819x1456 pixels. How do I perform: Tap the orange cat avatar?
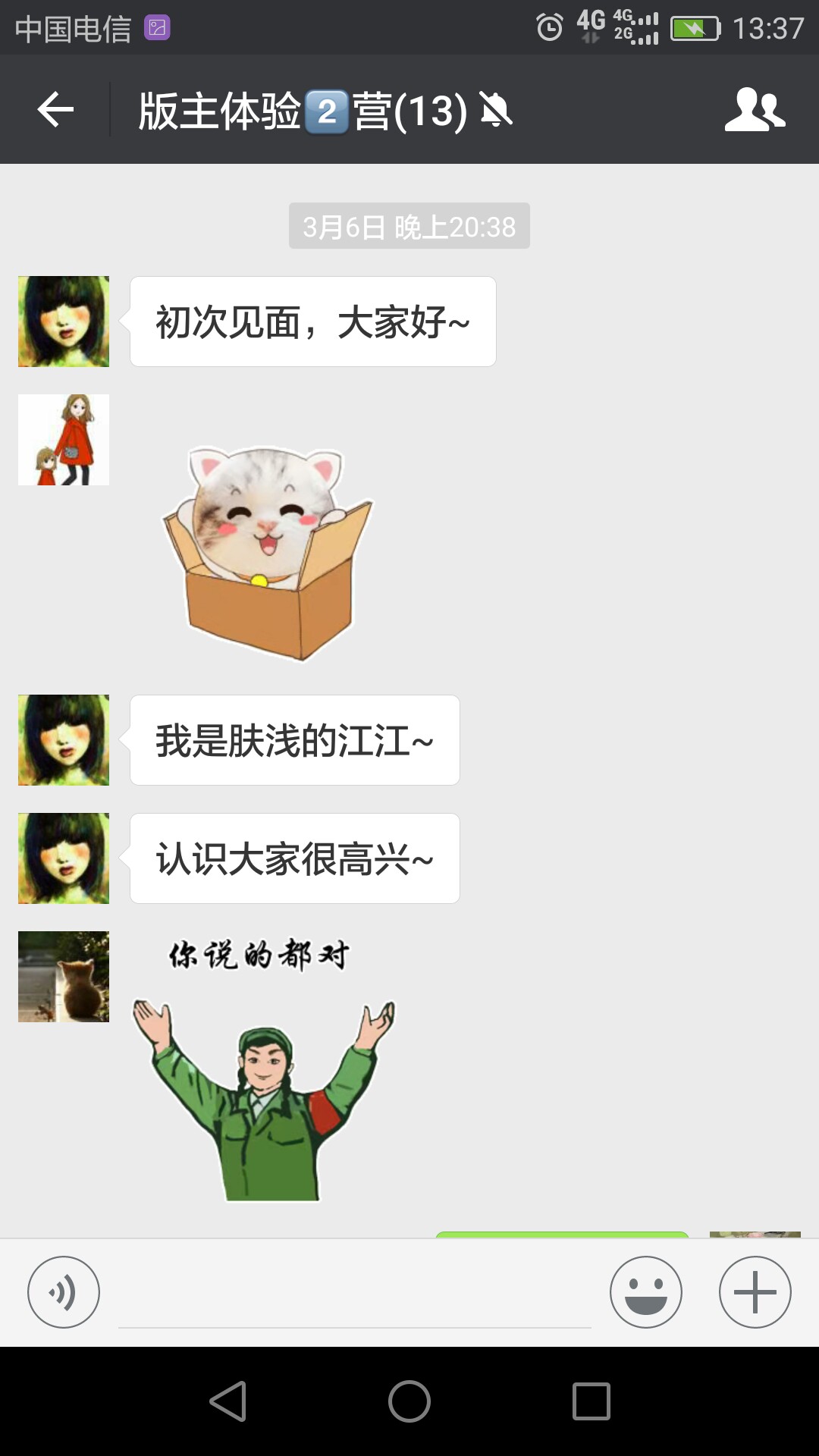(x=64, y=977)
